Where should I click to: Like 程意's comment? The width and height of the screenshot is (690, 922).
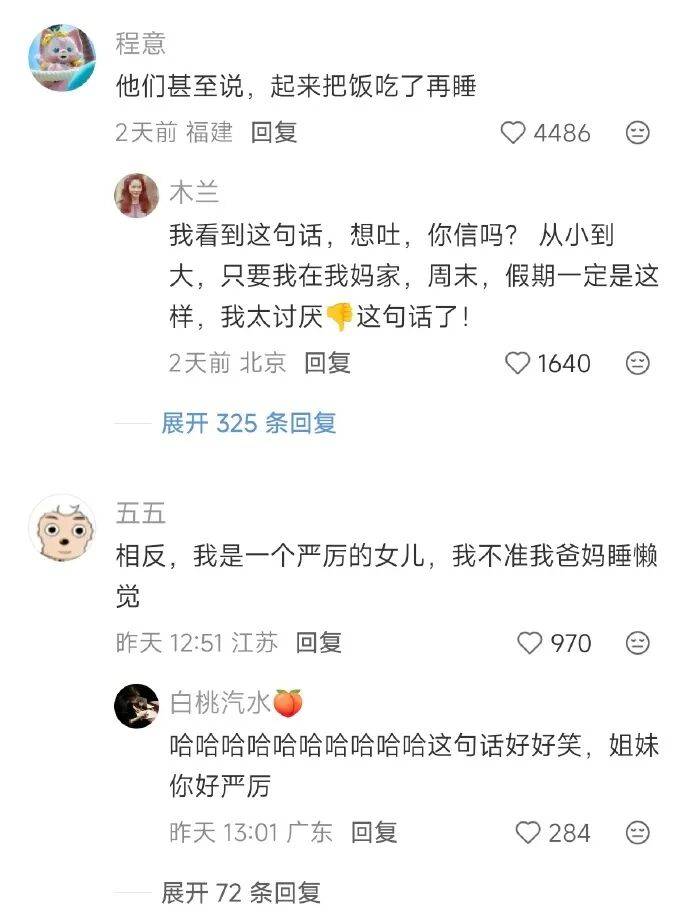(x=513, y=133)
